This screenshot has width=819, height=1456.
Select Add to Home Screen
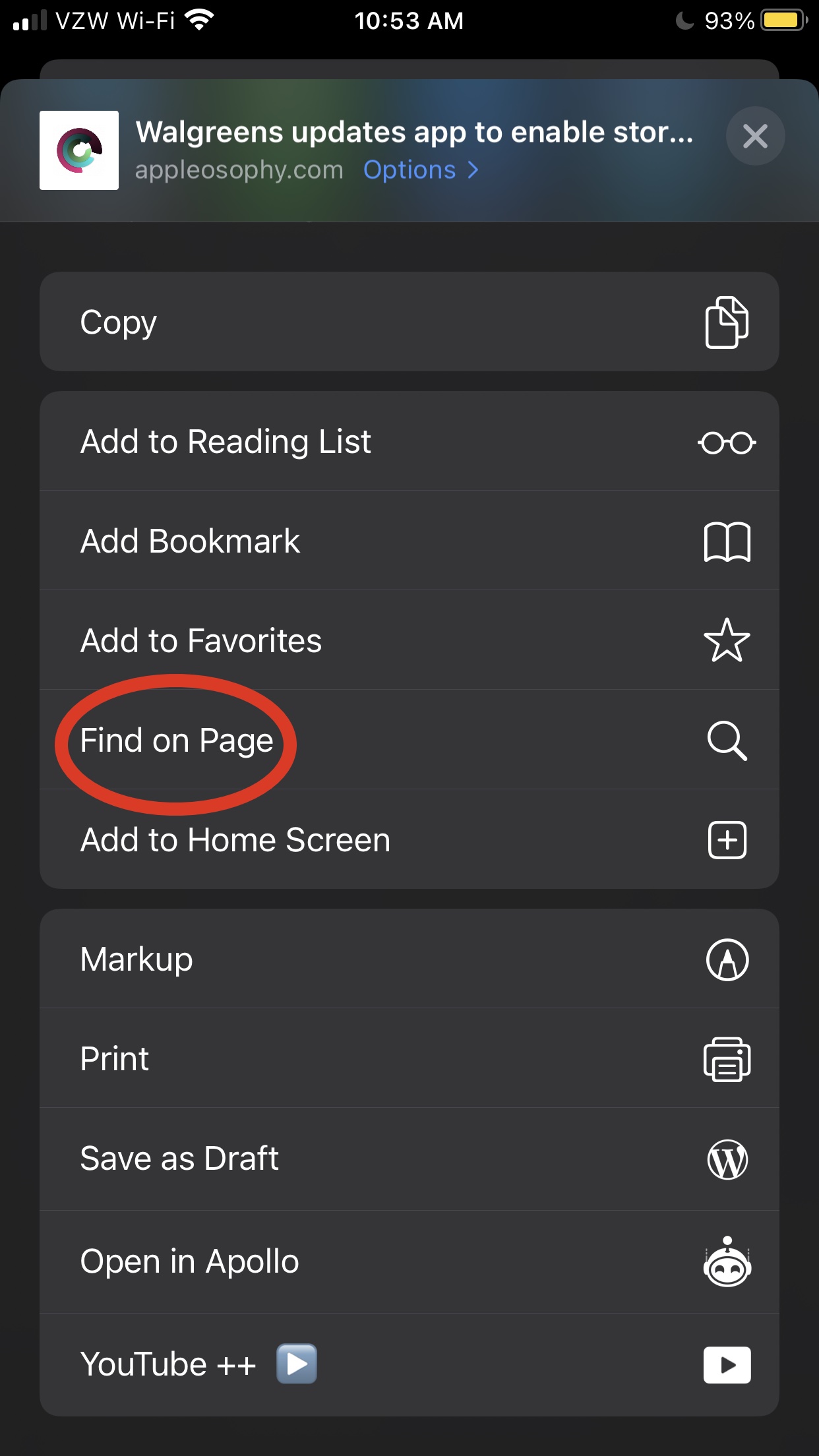coord(409,839)
